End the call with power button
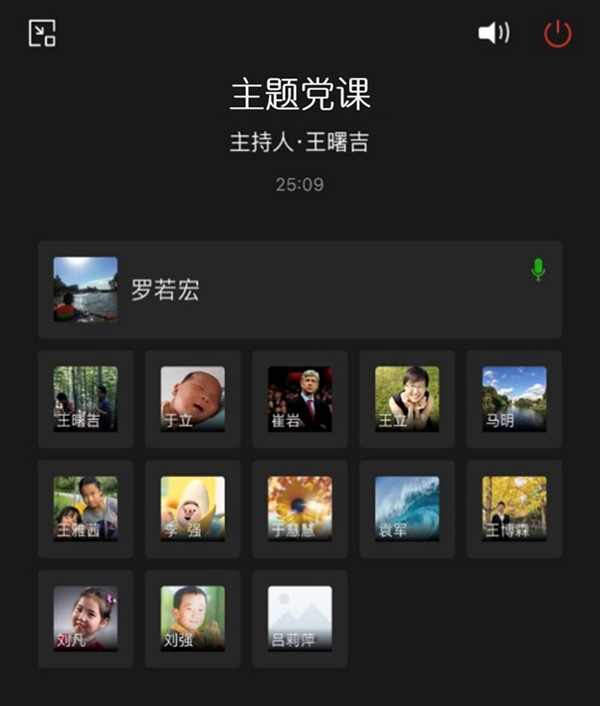 pyautogui.click(x=557, y=34)
